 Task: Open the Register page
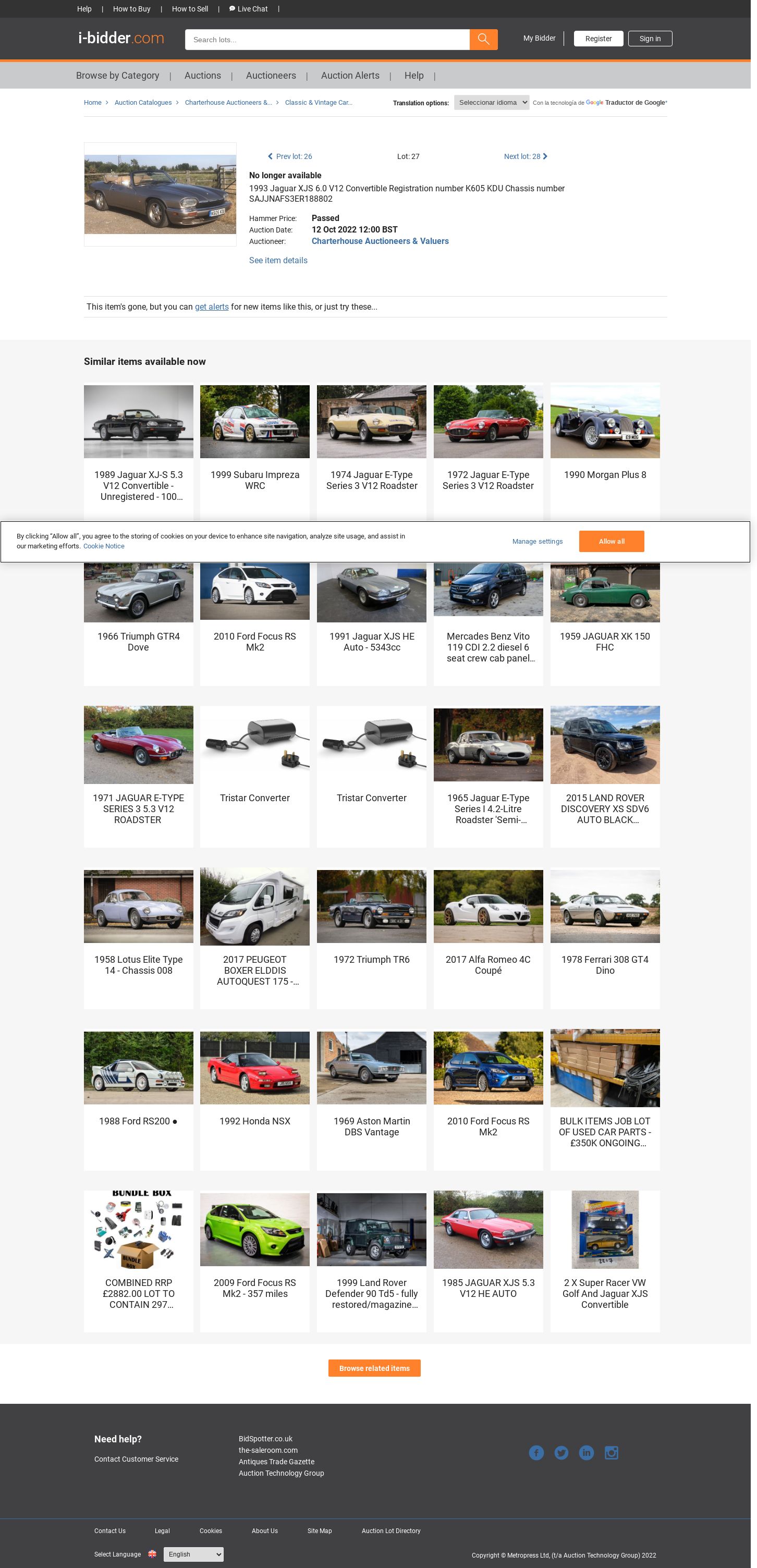[x=598, y=39]
